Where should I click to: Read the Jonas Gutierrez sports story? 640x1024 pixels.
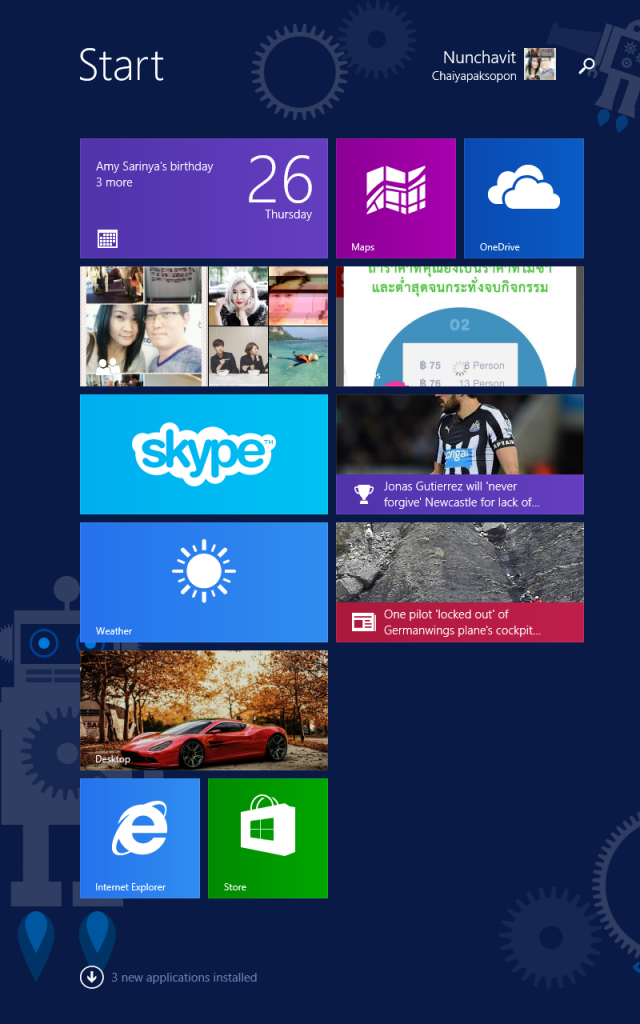(459, 454)
